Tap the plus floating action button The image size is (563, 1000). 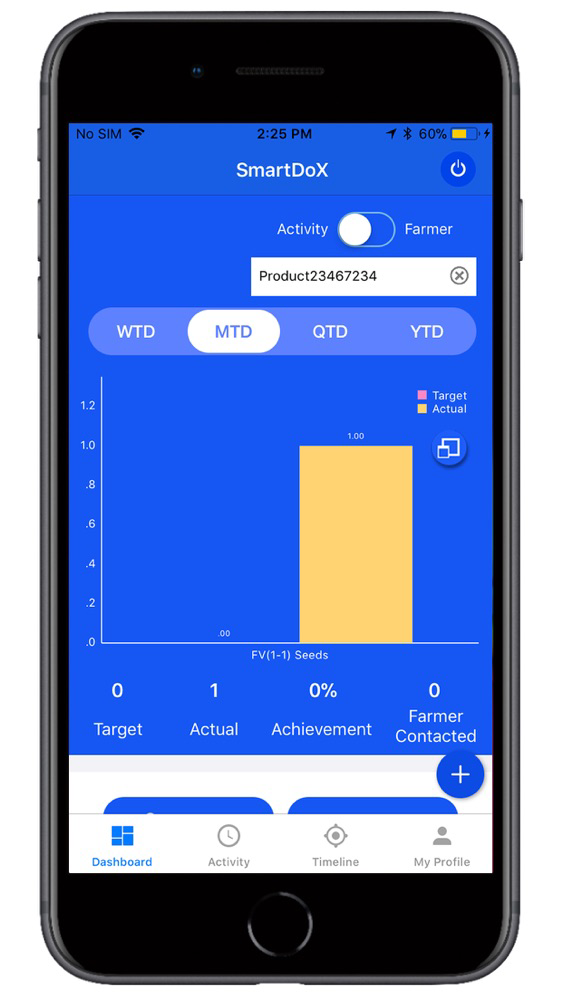pos(460,774)
